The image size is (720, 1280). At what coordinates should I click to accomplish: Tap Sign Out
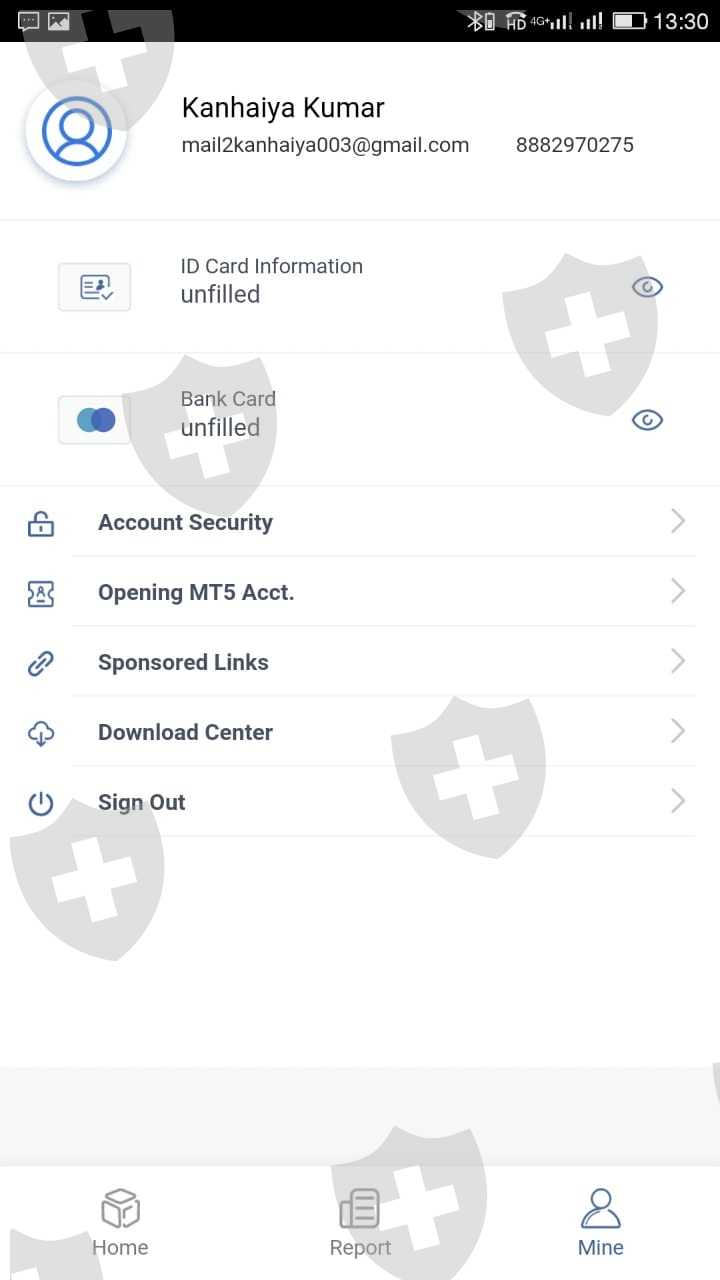click(x=360, y=802)
